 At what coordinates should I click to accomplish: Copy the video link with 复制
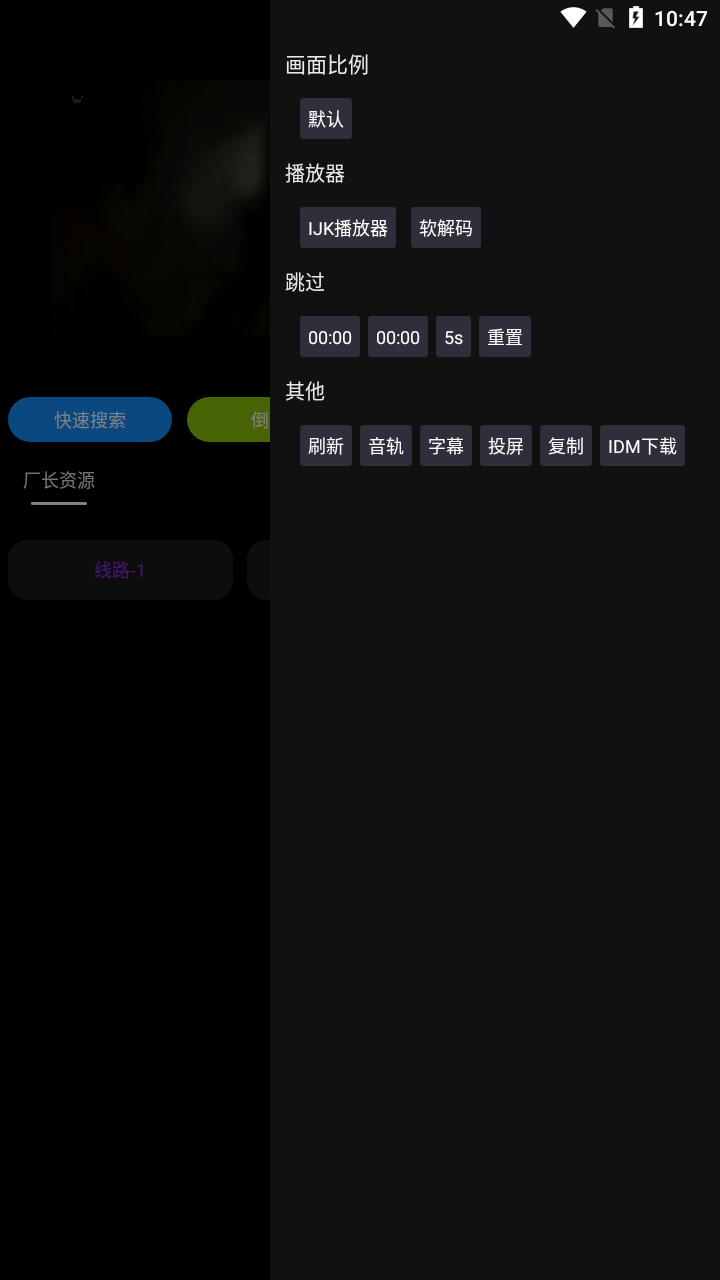(x=566, y=446)
